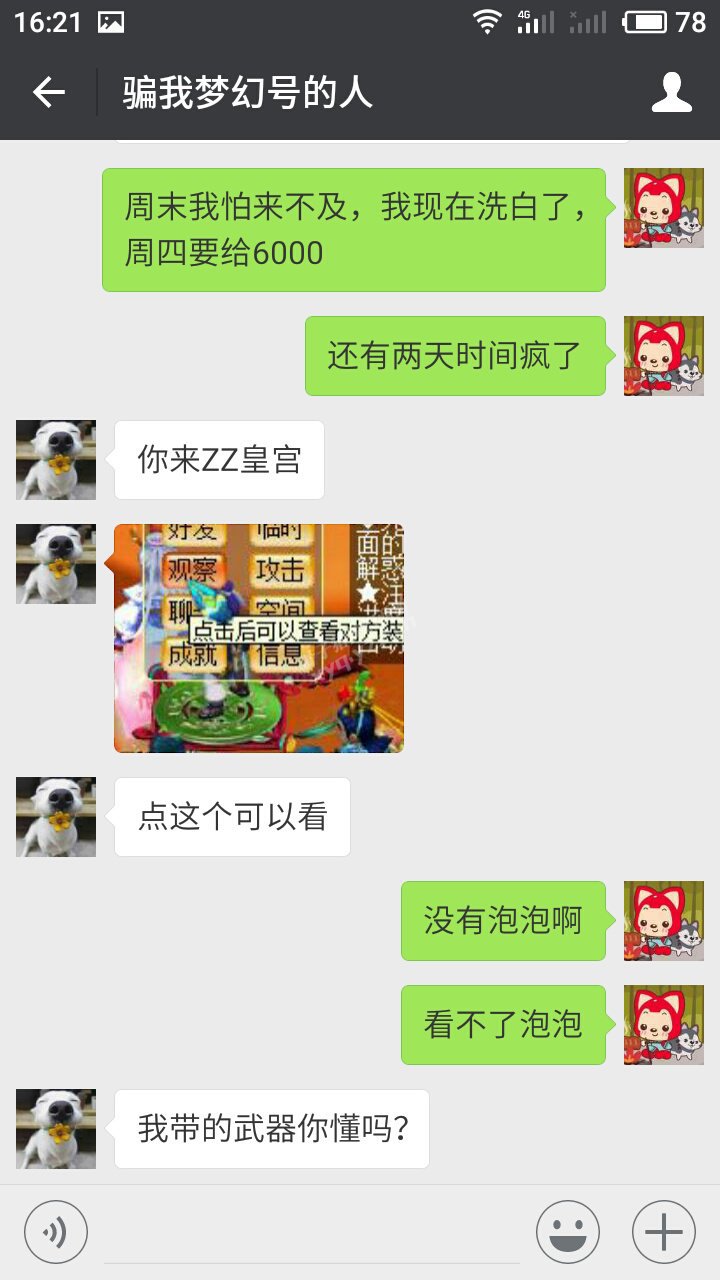Open the plus attachments menu
Screen dimensions: 720x1280
(664, 1232)
